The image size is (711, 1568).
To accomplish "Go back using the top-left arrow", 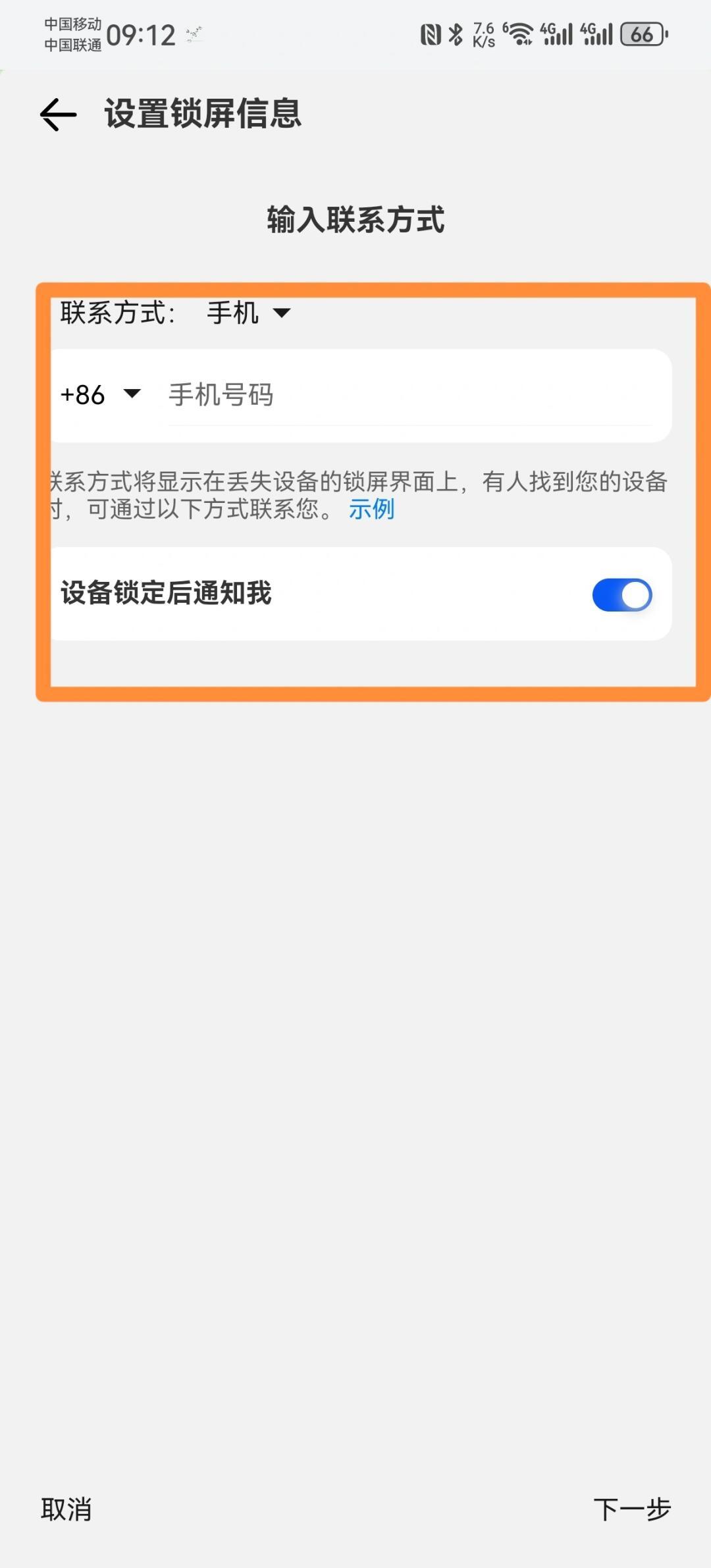I will tap(59, 115).
